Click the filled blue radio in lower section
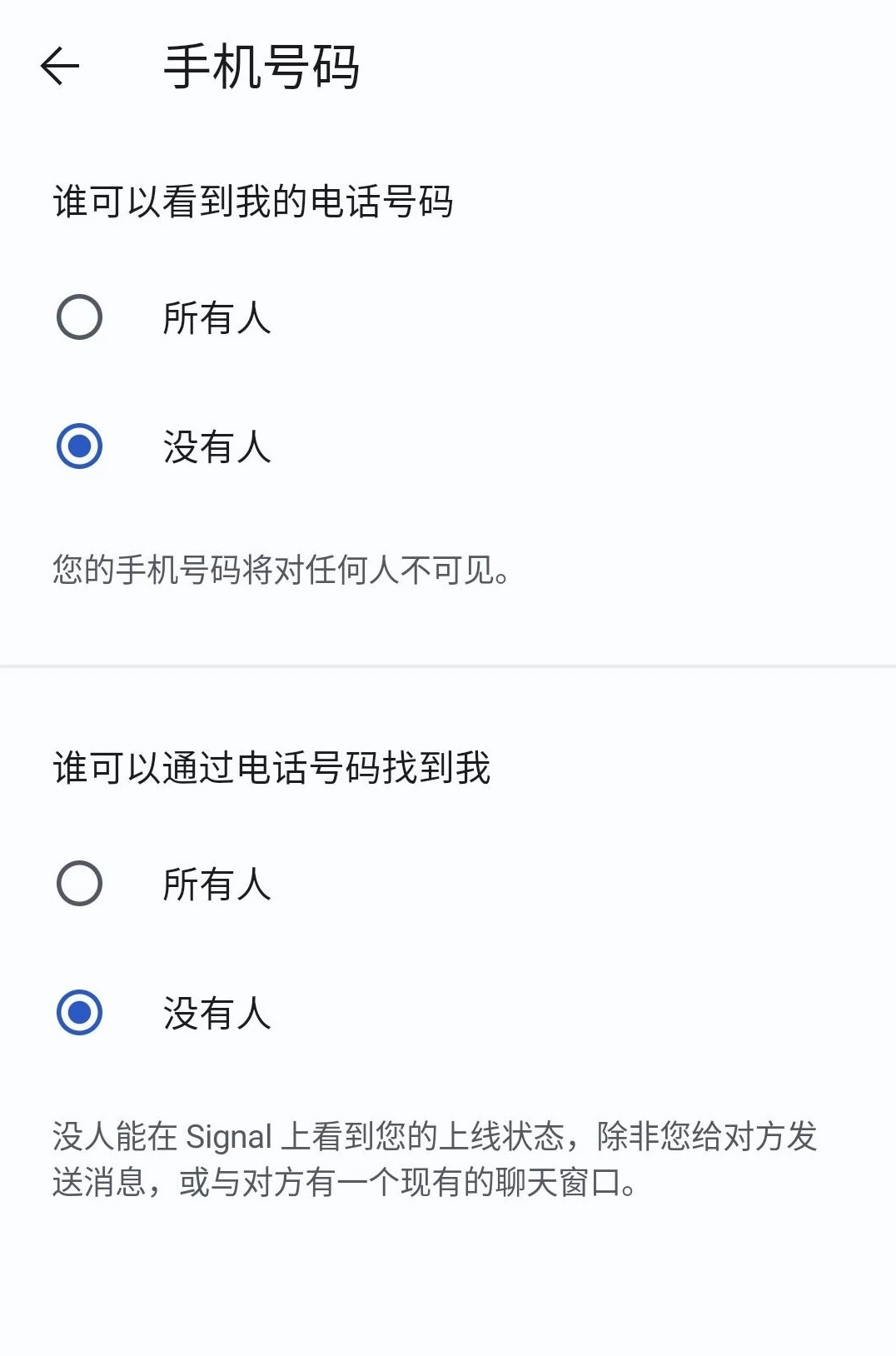896x1356 pixels. click(x=80, y=1015)
